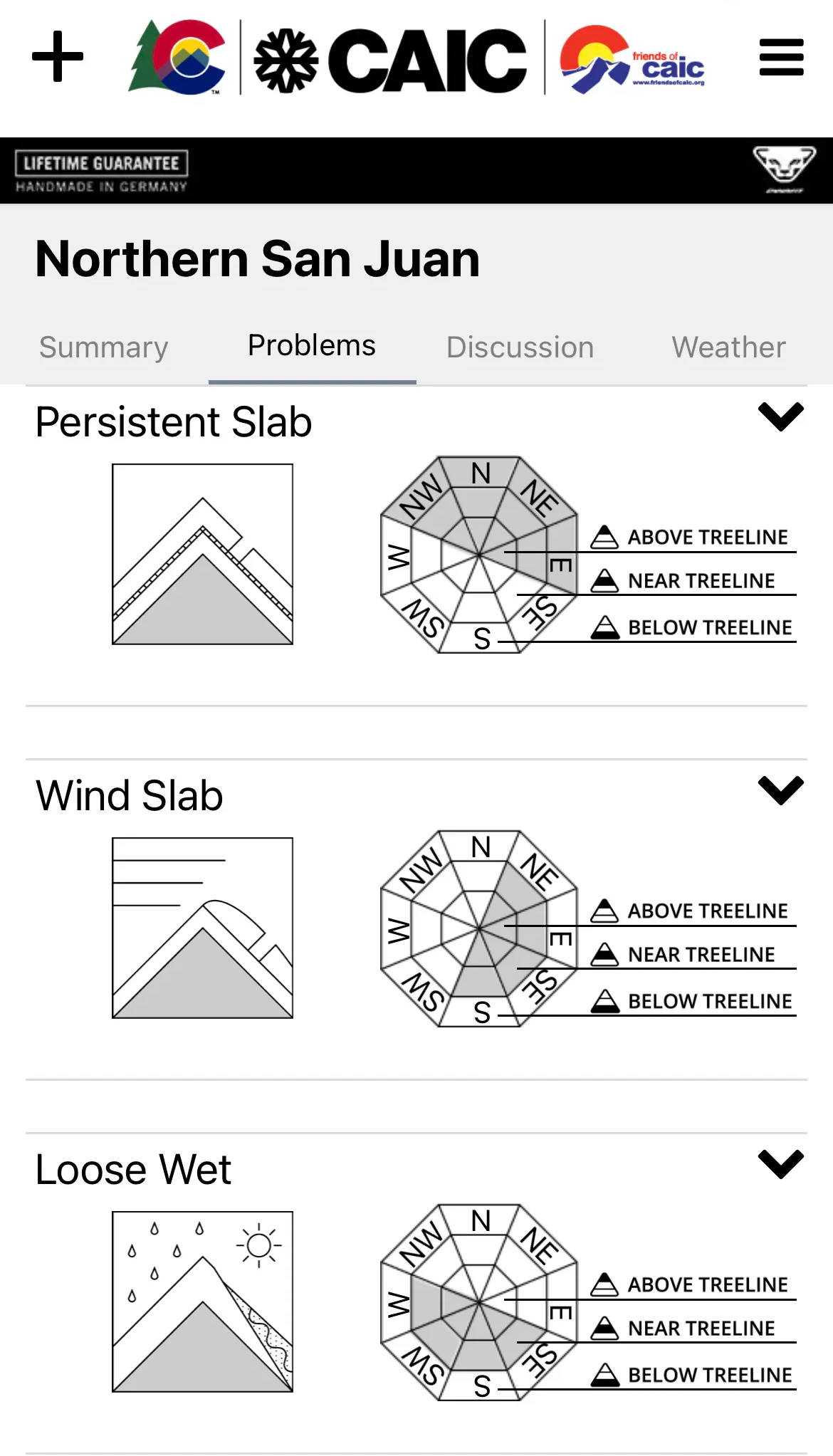Open the Friends of CAIC logo link

click(x=633, y=59)
